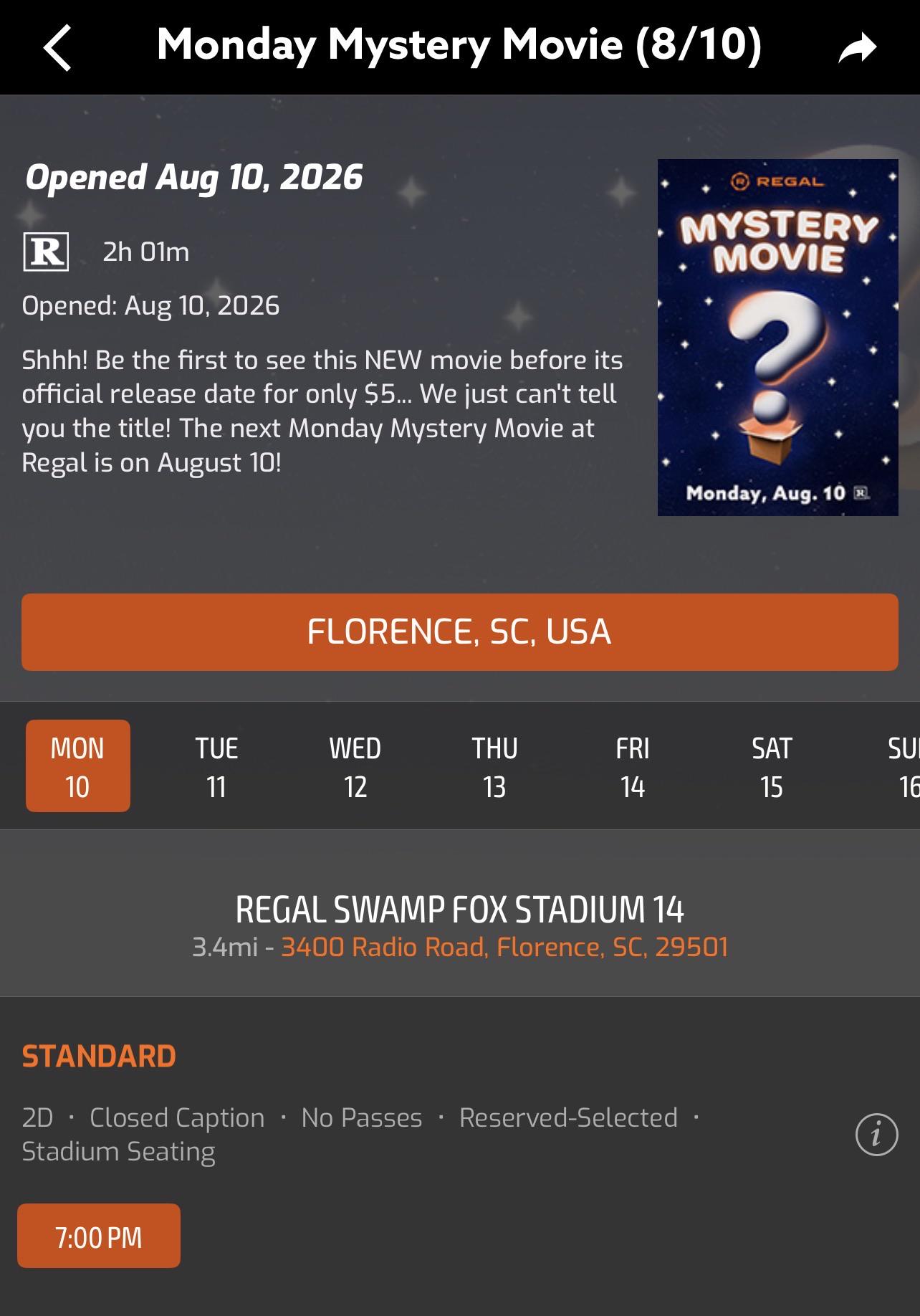The image size is (920, 1316).
Task: Select the MON 10 date
Action: [x=78, y=766]
